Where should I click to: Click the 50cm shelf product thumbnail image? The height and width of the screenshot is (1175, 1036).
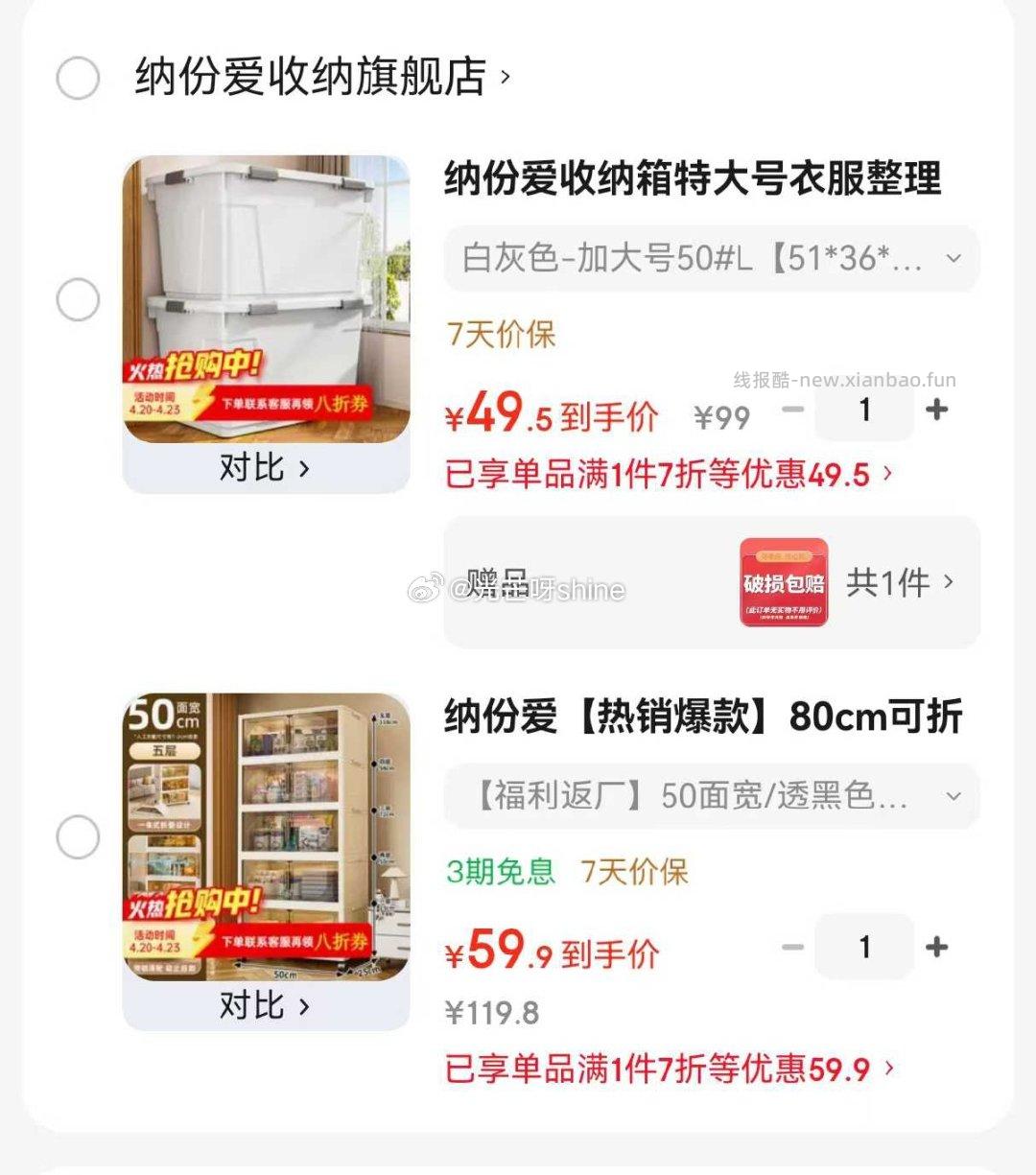(x=269, y=834)
